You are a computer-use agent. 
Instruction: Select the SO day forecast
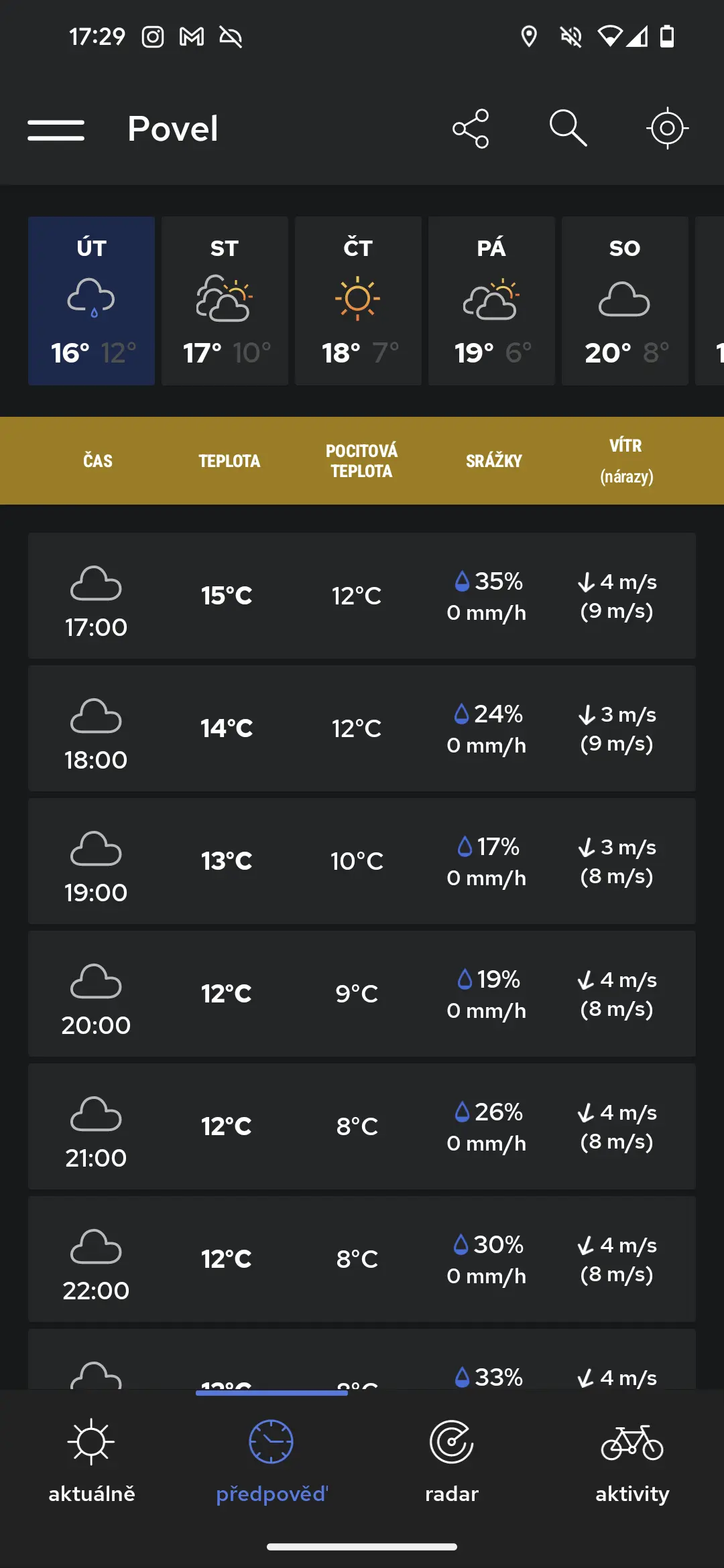coord(625,301)
